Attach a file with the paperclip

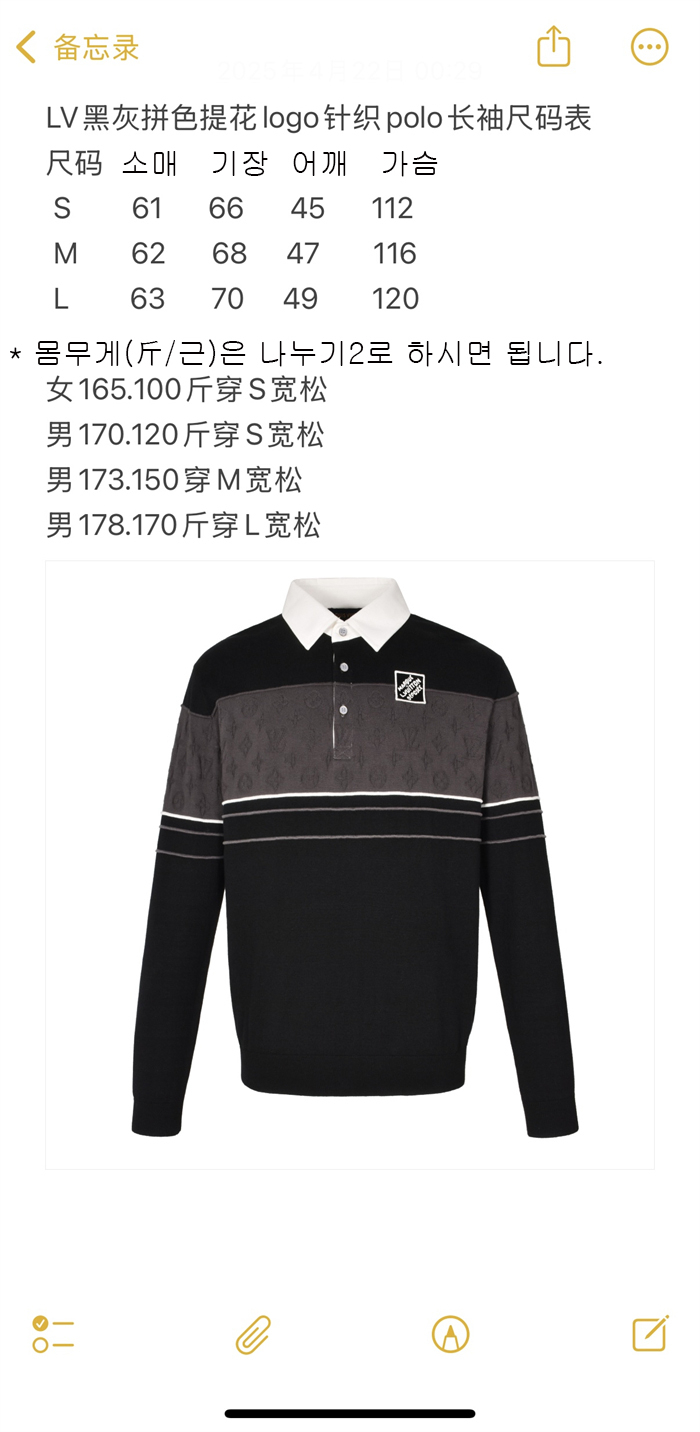[x=253, y=1334]
